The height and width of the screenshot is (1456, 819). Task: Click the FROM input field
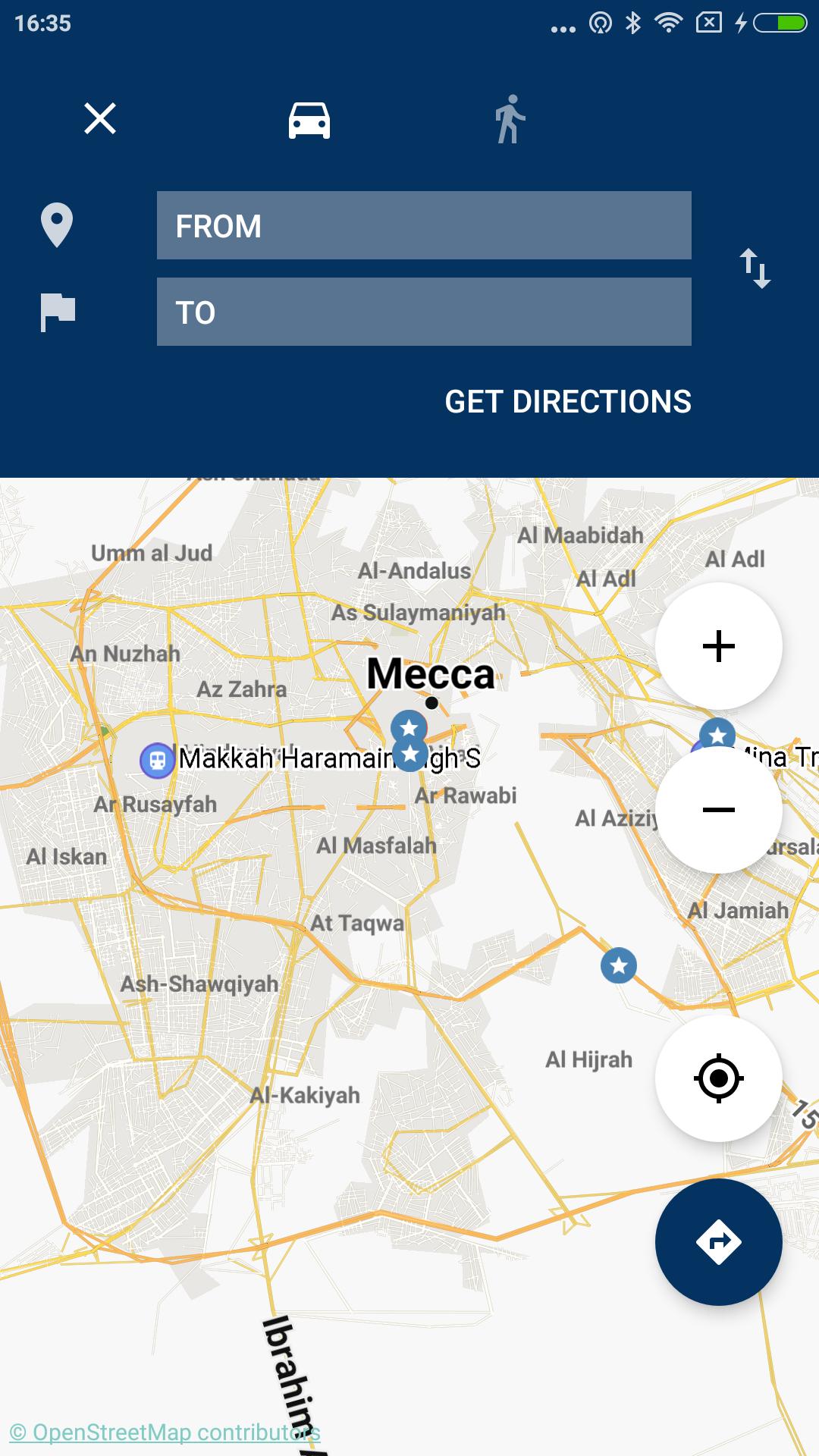tap(423, 225)
